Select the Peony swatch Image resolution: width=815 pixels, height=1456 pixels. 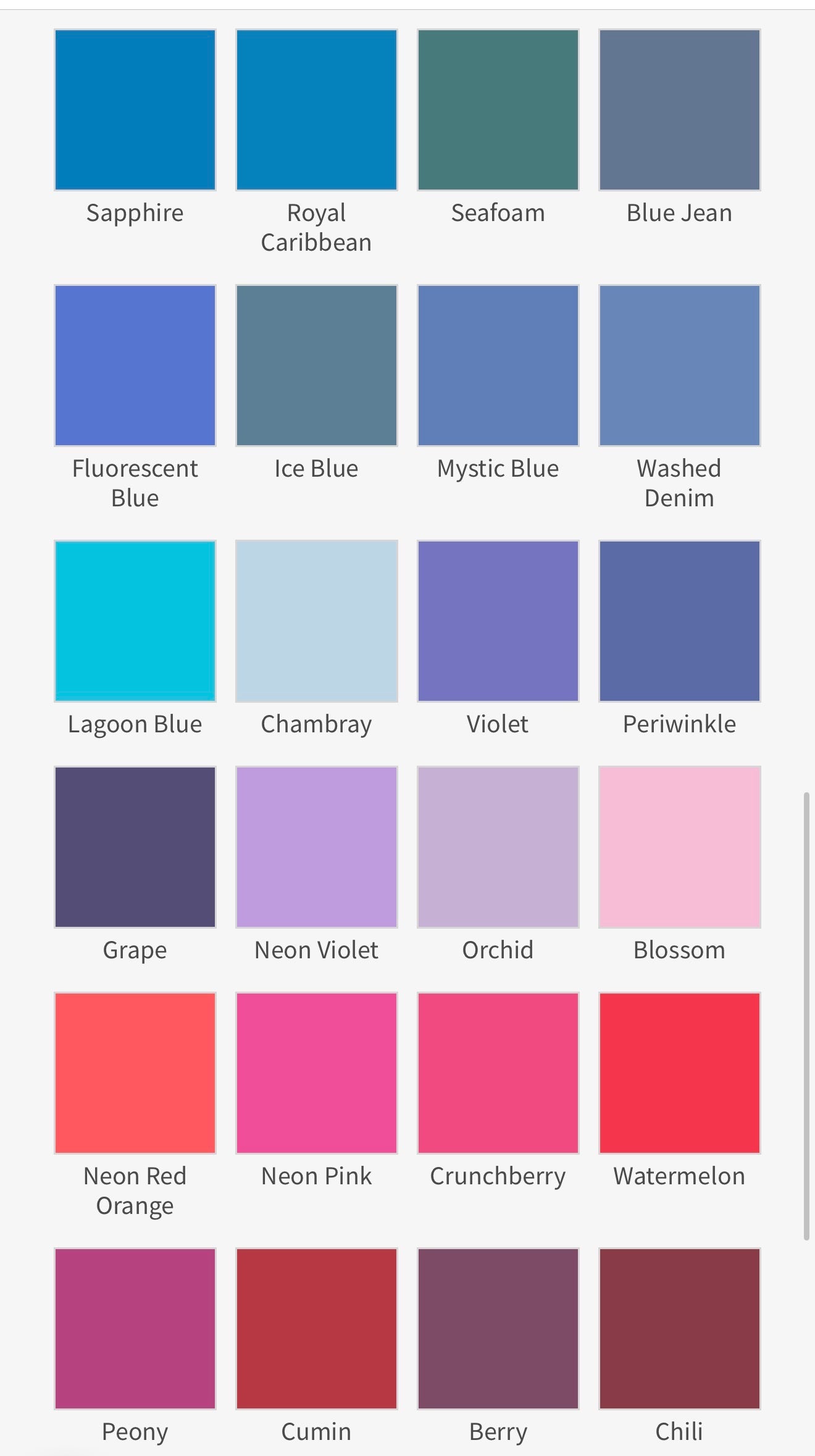(x=135, y=1329)
